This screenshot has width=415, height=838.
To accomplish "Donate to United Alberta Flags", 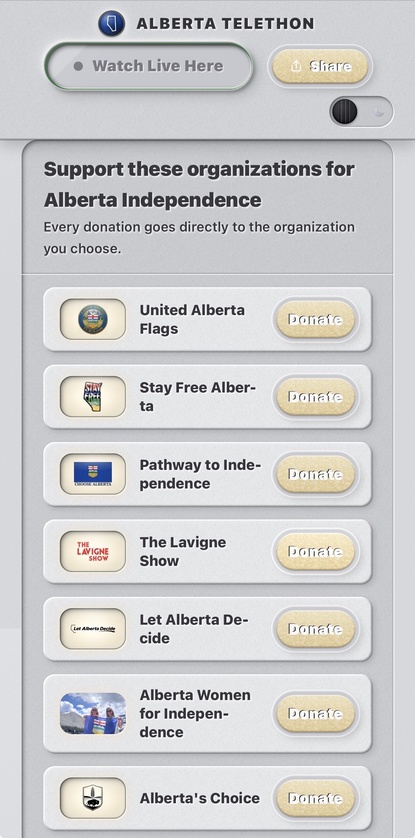I will [315, 320].
